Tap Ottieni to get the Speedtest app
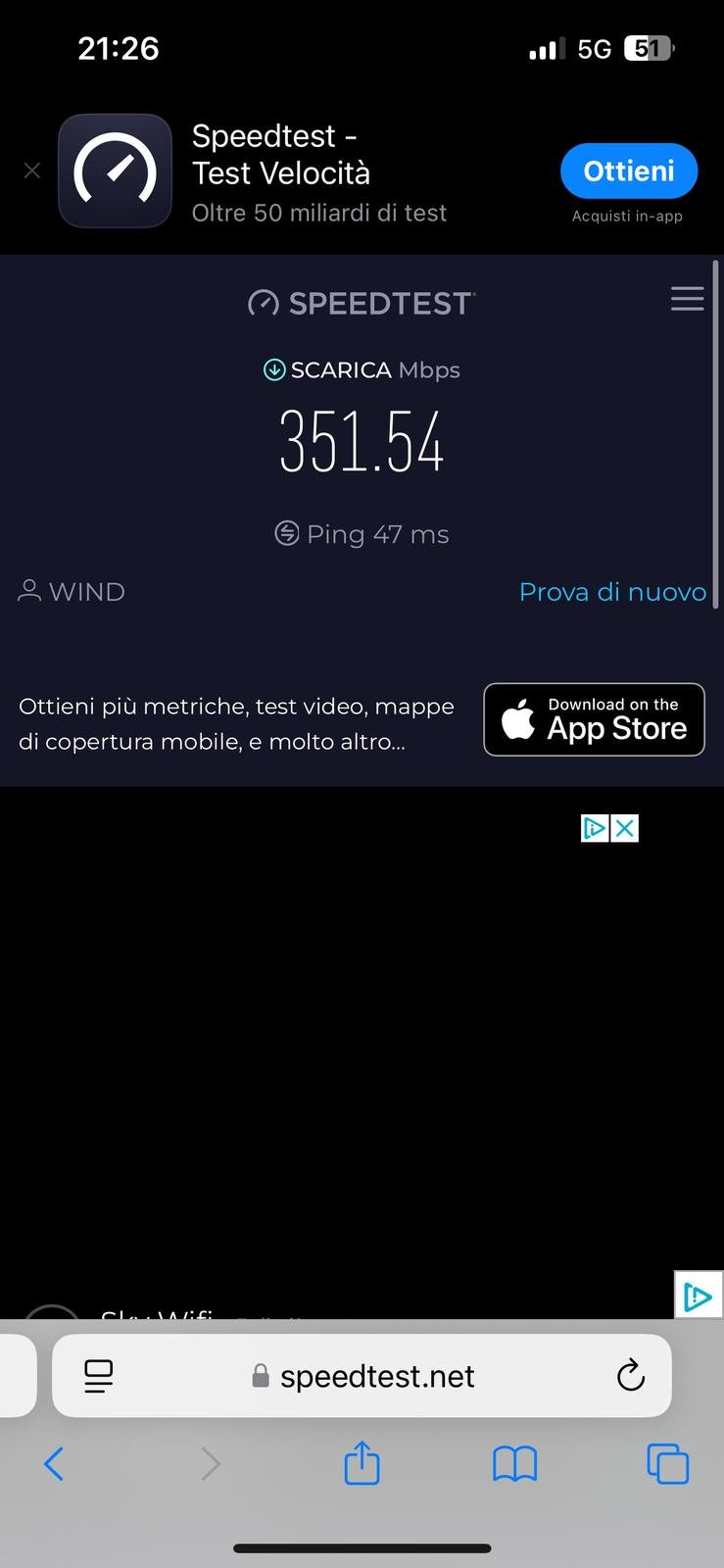This screenshot has width=724, height=1568. [629, 171]
